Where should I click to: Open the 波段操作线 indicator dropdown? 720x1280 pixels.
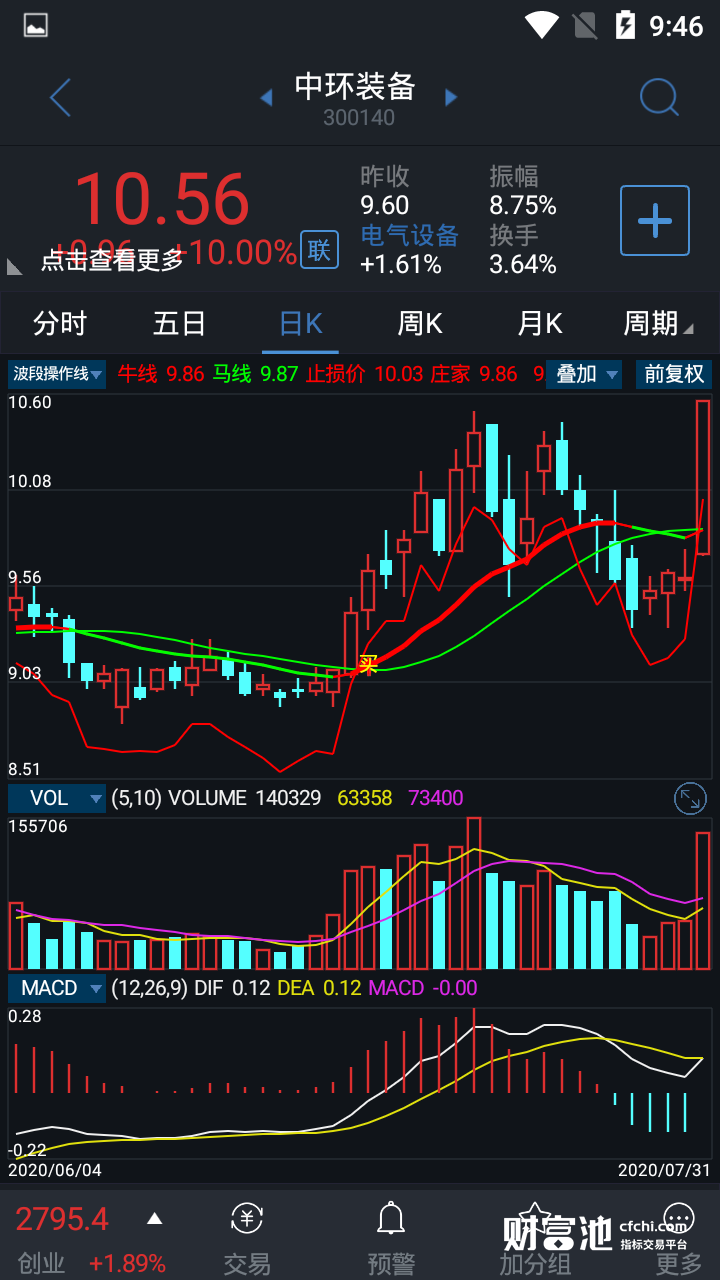tap(58, 375)
